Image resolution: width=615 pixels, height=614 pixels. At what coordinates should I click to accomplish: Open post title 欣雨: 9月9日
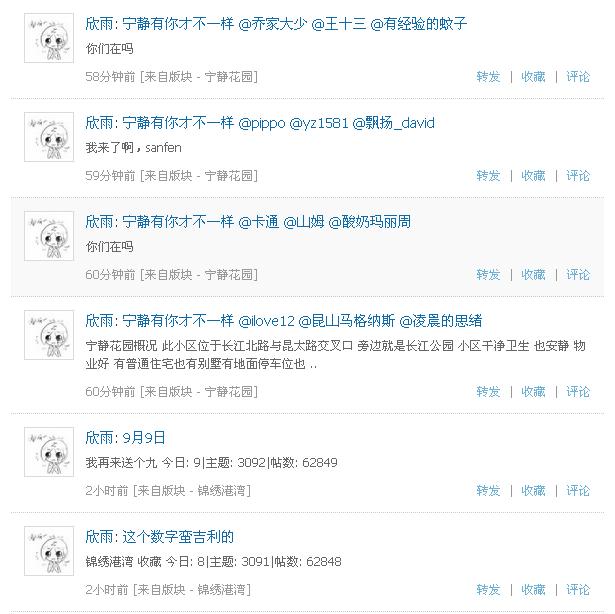pos(125,437)
